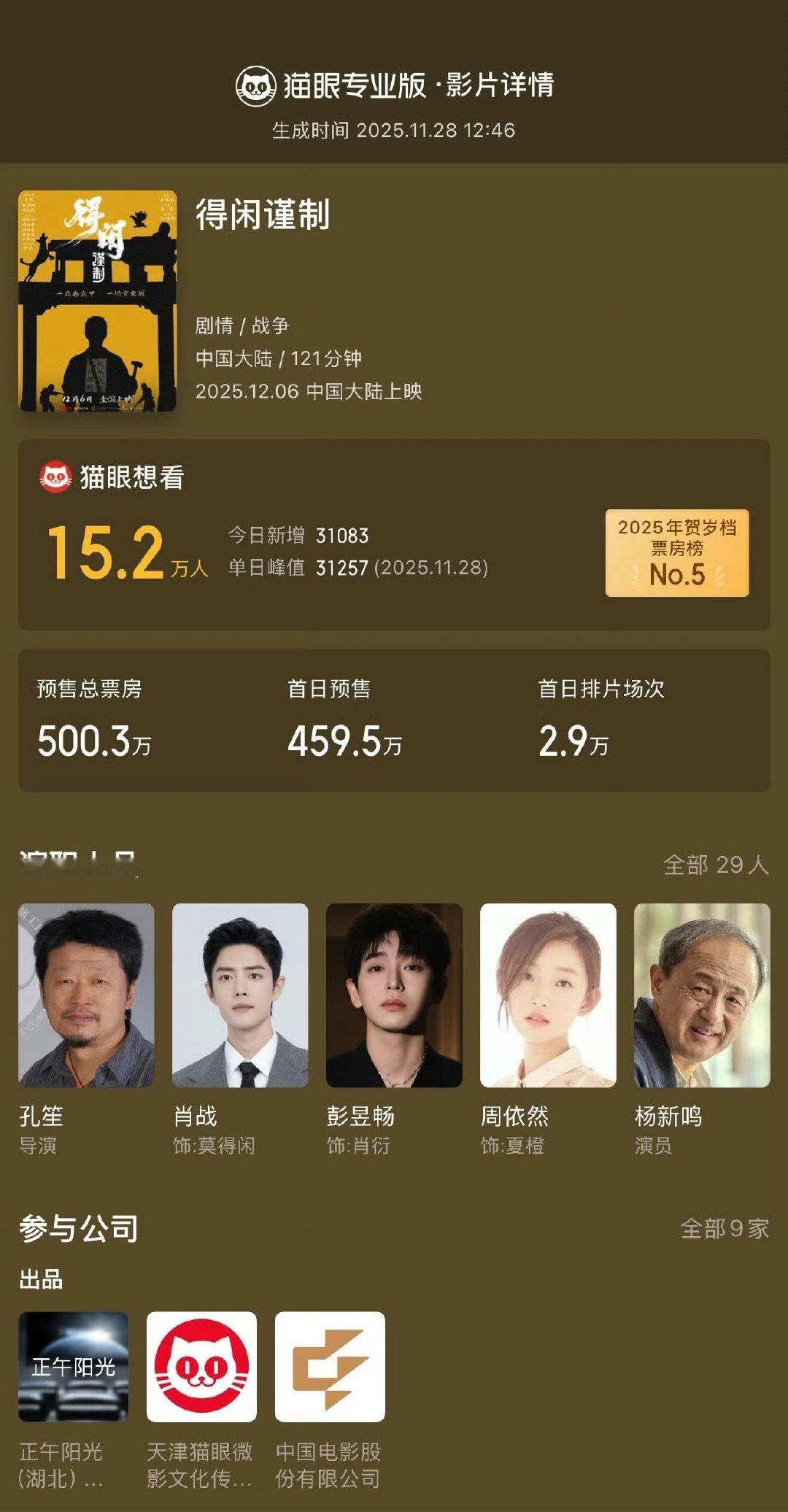The width and height of the screenshot is (788, 1512).
Task: Open the 全部 29人 cast list
Action: click(x=715, y=865)
